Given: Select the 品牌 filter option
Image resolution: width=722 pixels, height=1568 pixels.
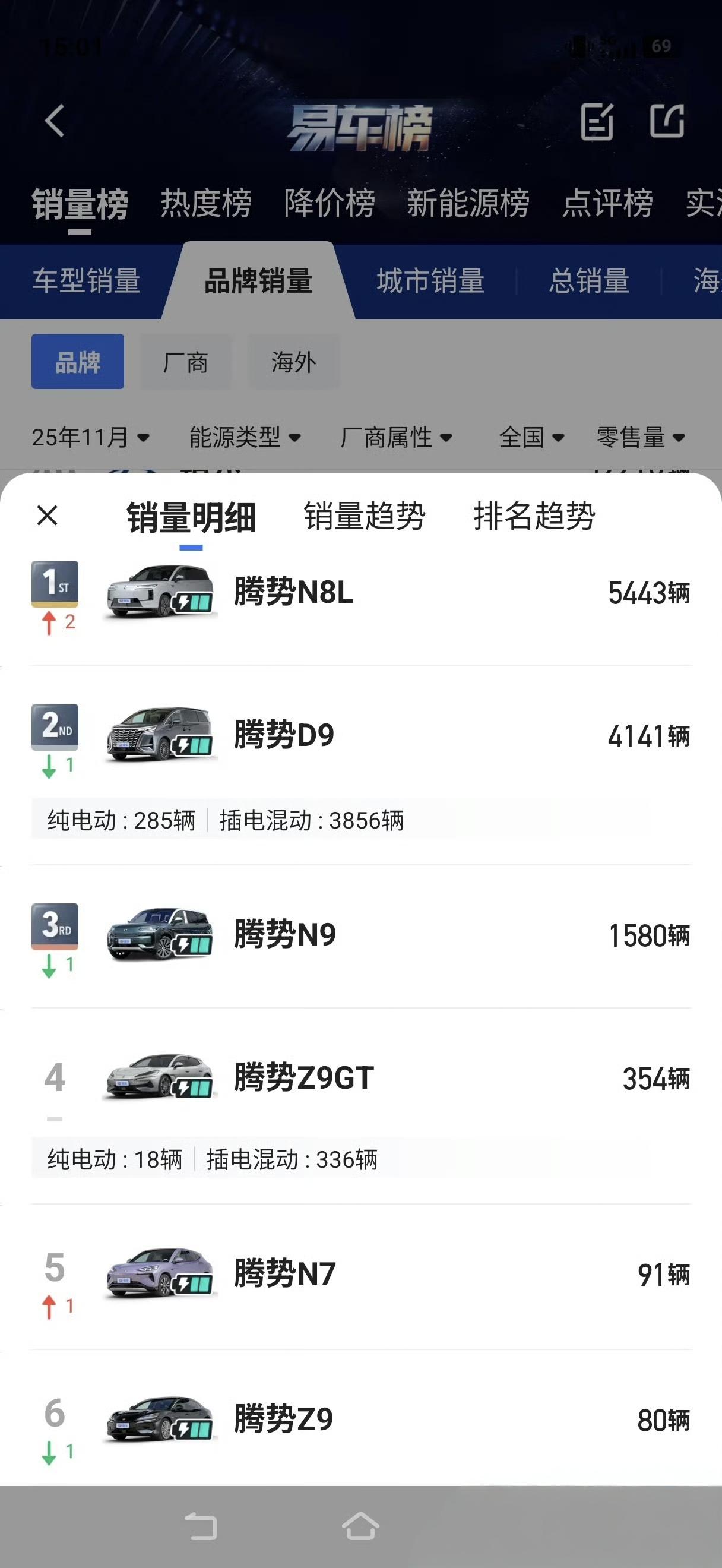Looking at the screenshot, I should [x=78, y=362].
